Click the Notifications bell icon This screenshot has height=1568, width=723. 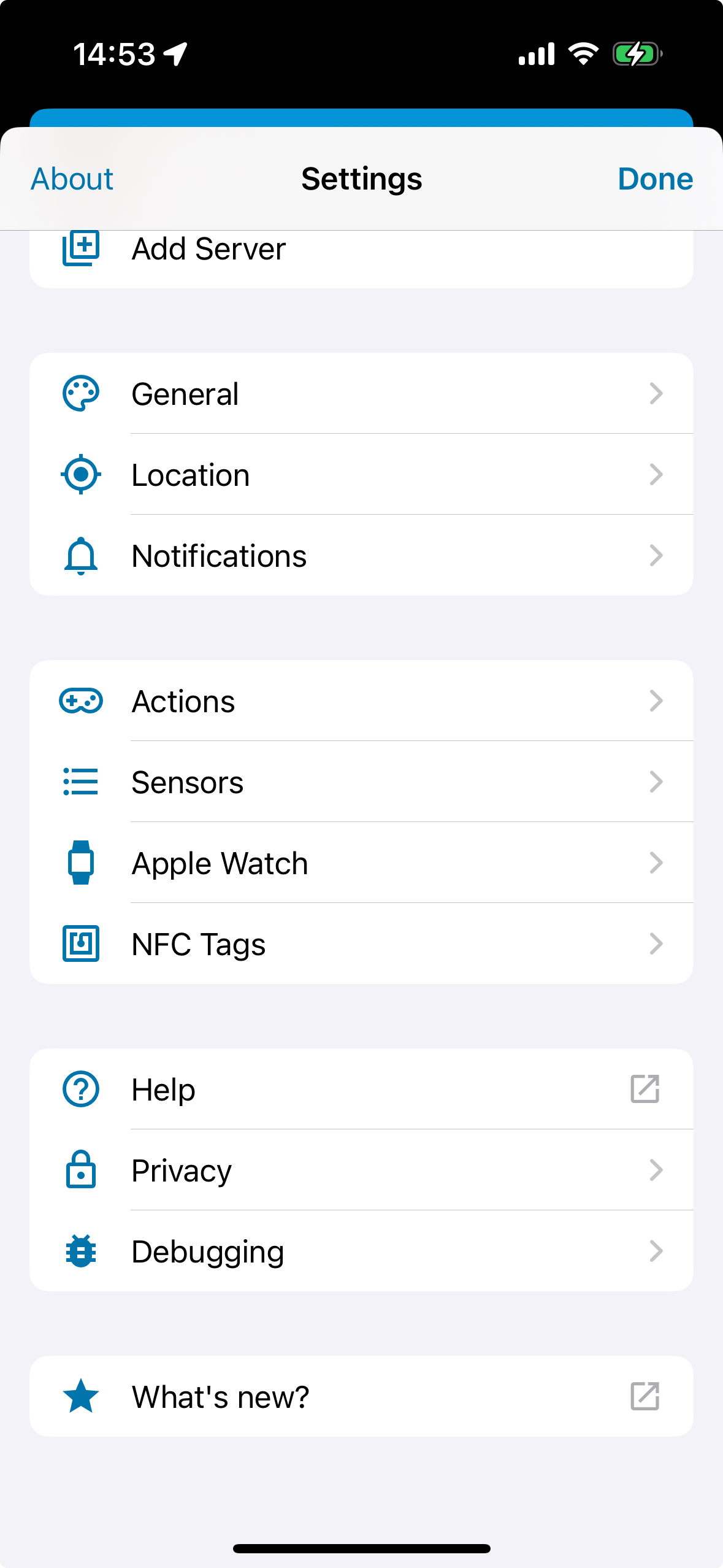[x=80, y=555]
